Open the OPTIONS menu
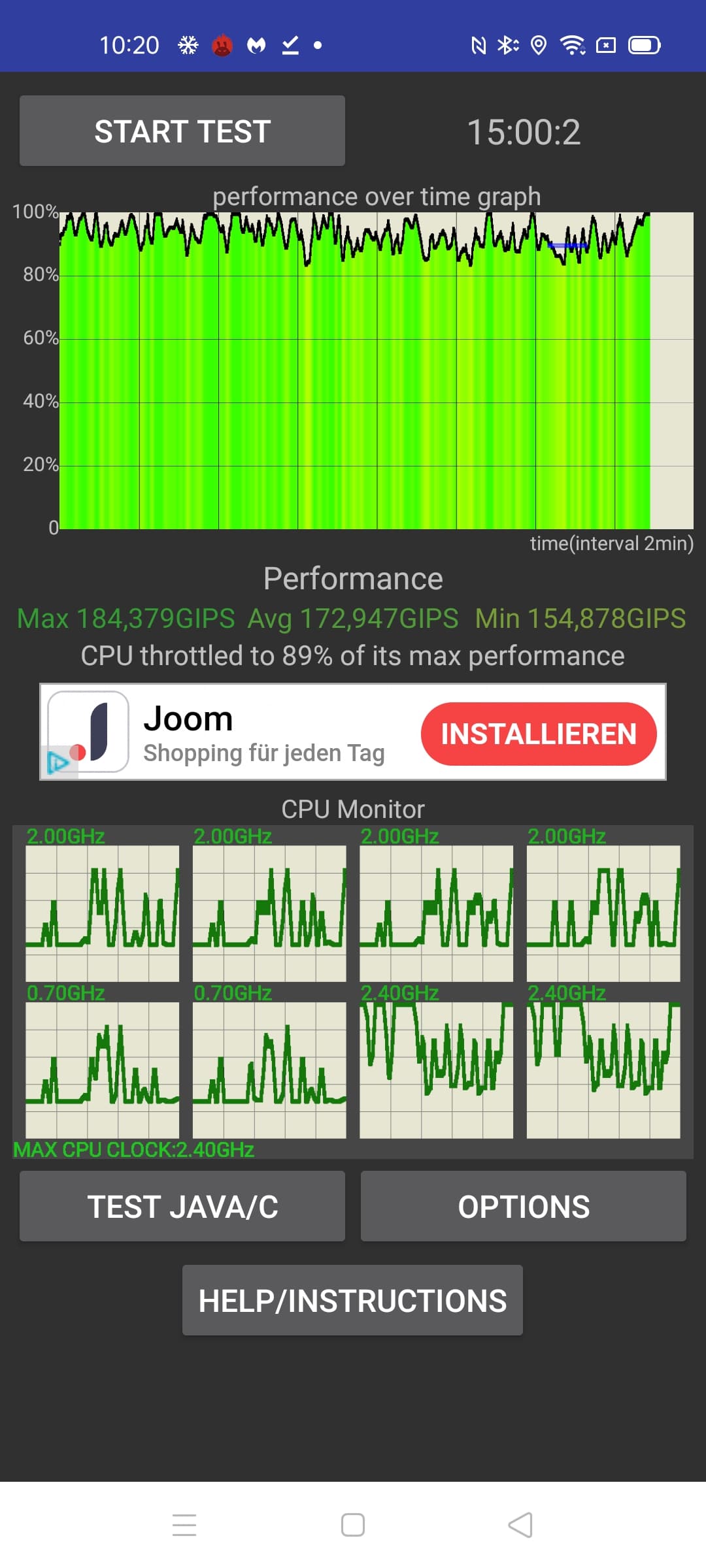The width and height of the screenshot is (706, 1568). tap(524, 1206)
